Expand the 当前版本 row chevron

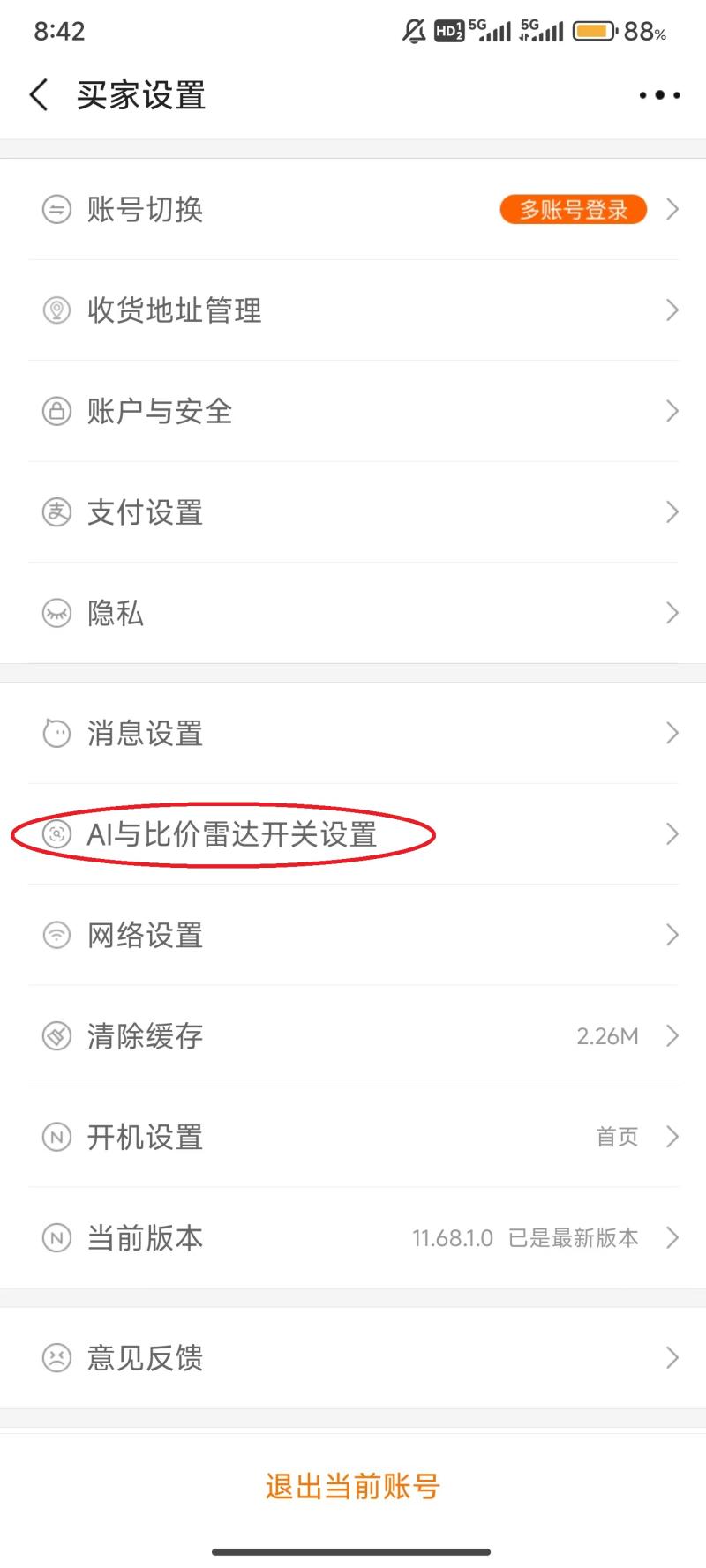(672, 1237)
